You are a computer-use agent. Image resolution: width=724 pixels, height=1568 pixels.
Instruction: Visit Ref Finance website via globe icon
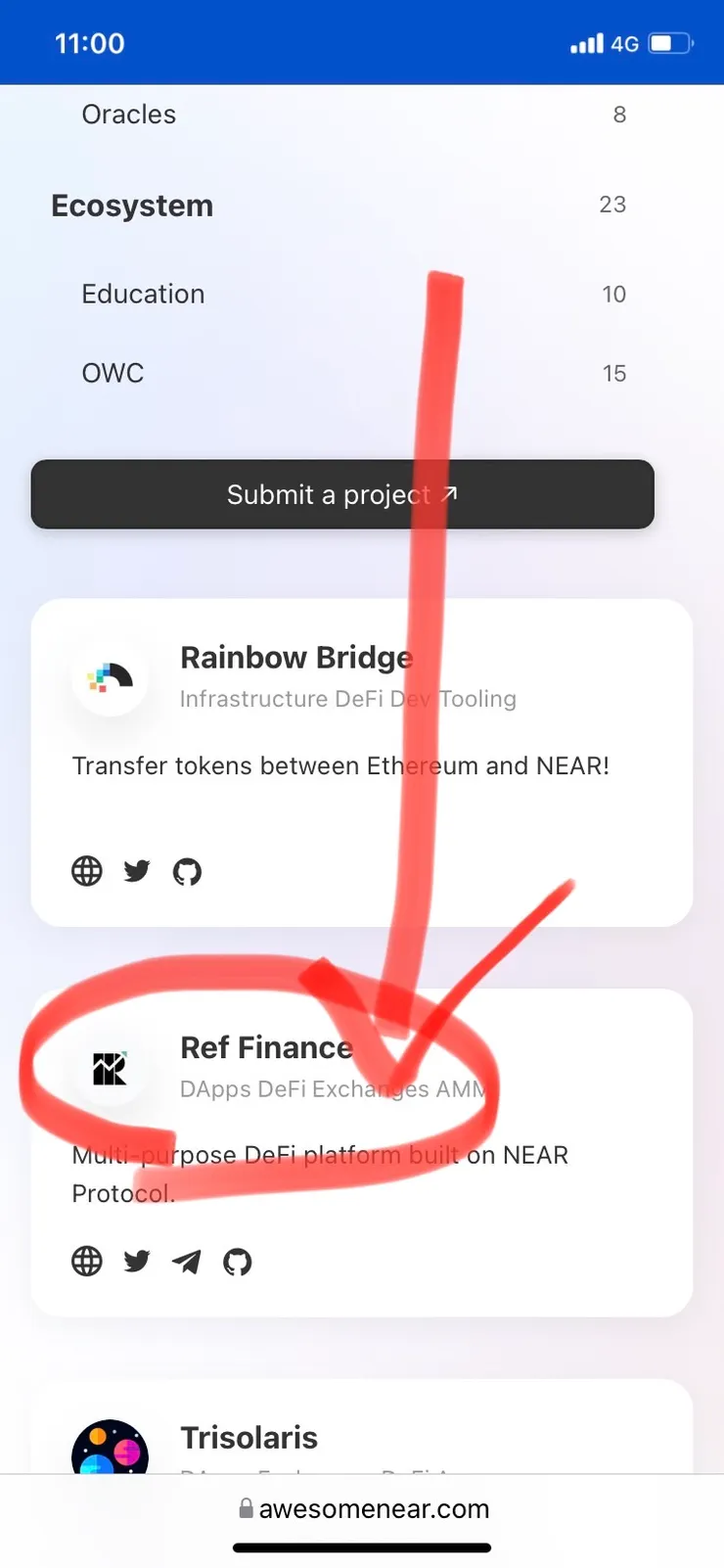[x=87, y=1262]
